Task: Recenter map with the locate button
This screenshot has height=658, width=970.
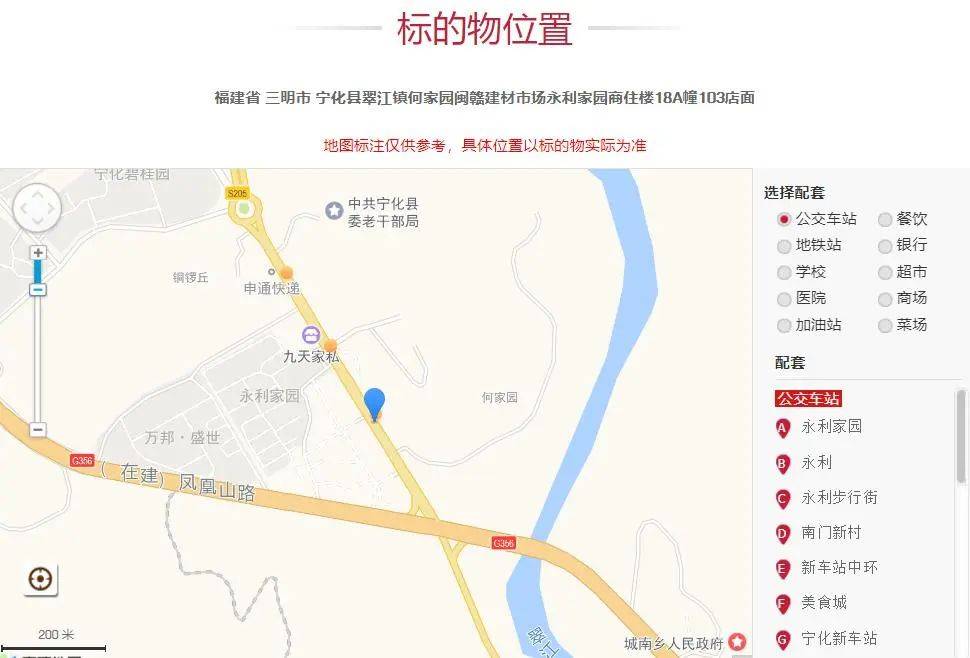Action: pos(41,579)
